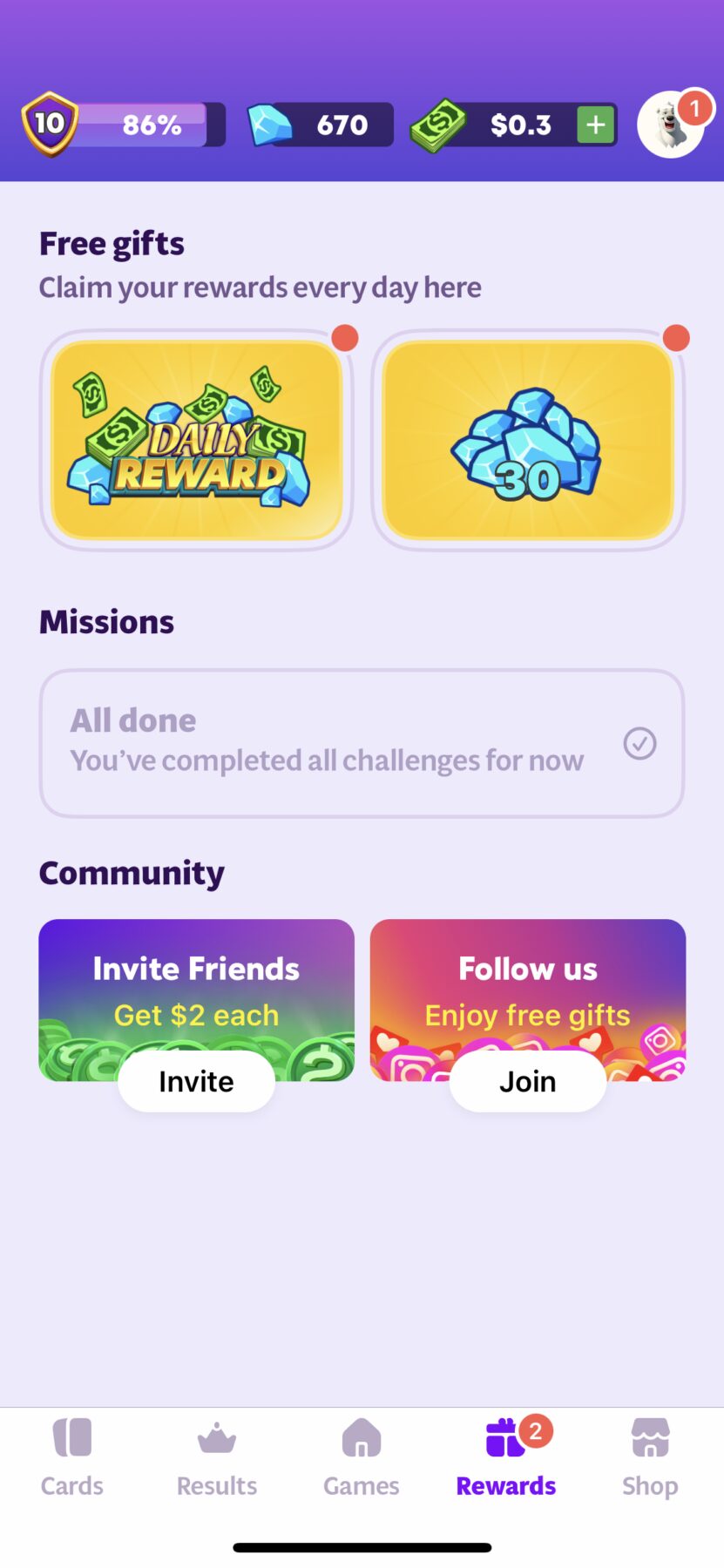Select the Cards tab icon

point(72,1436)
